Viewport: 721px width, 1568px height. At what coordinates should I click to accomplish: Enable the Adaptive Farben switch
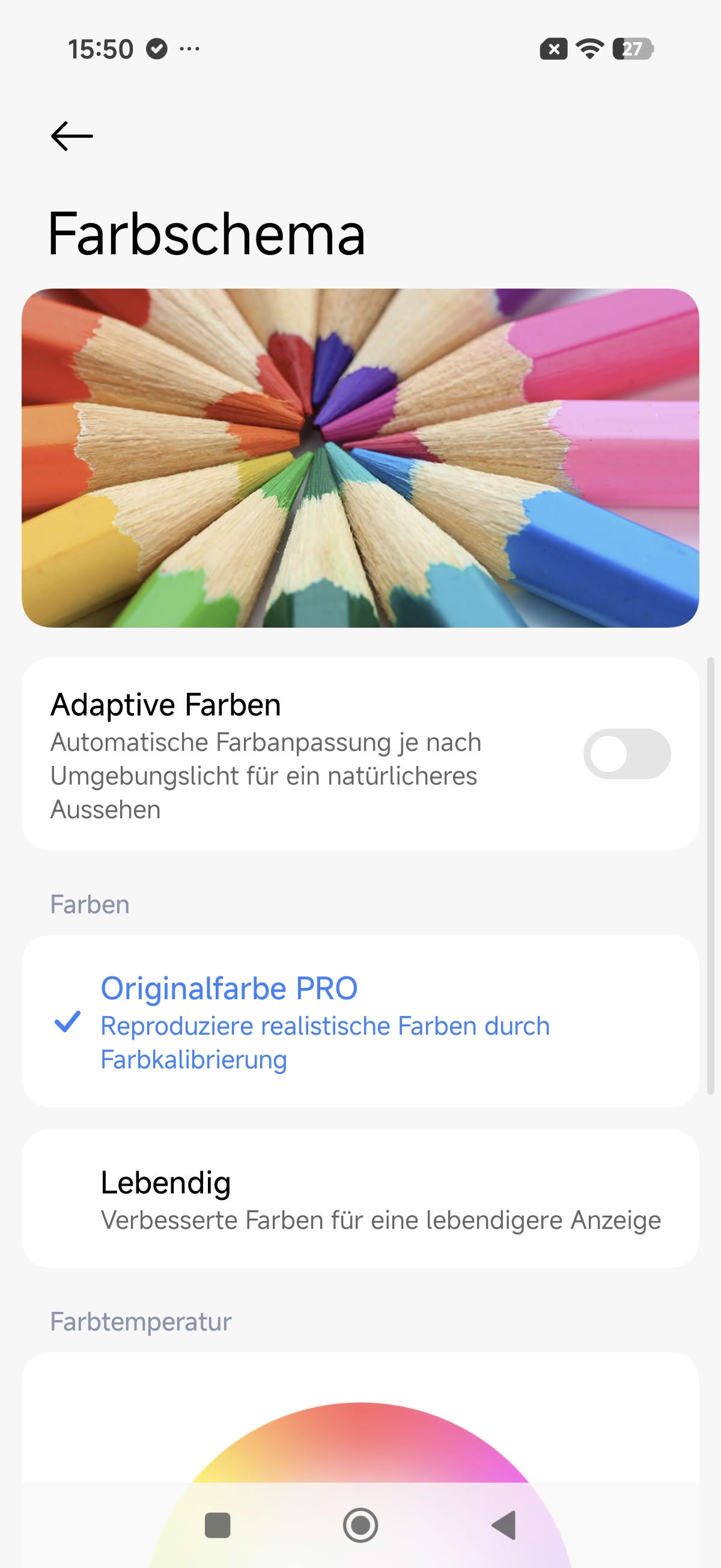626,753
